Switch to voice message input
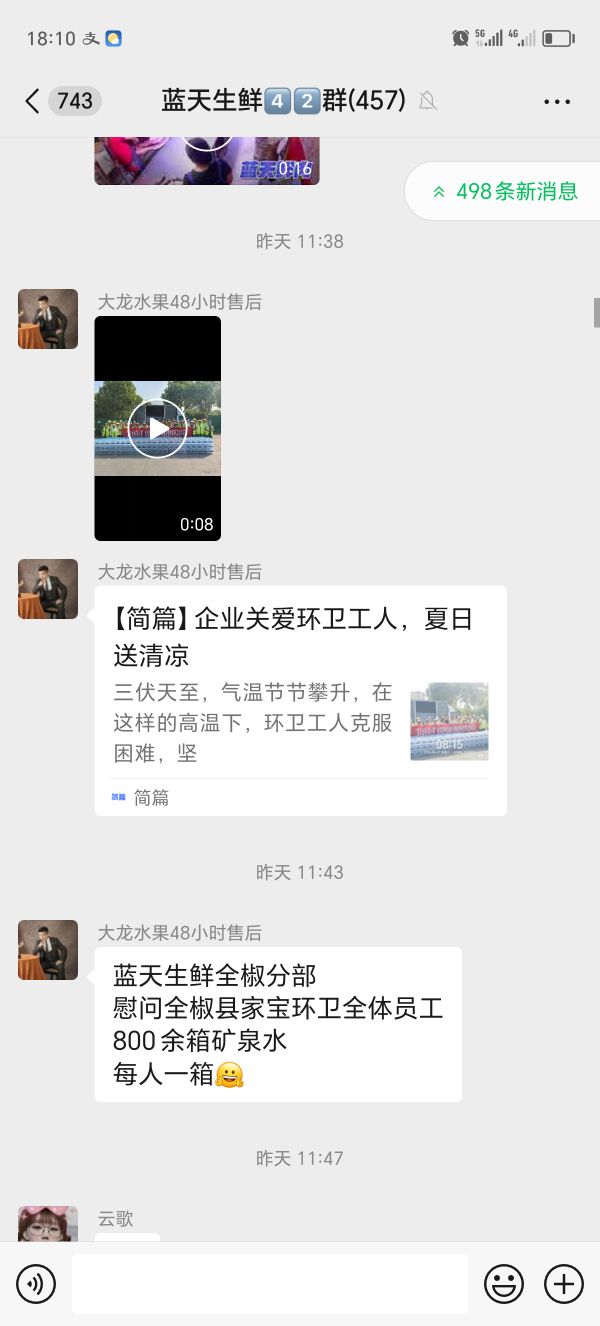This screenshot has height=1326, width=600. (36, 1283)
